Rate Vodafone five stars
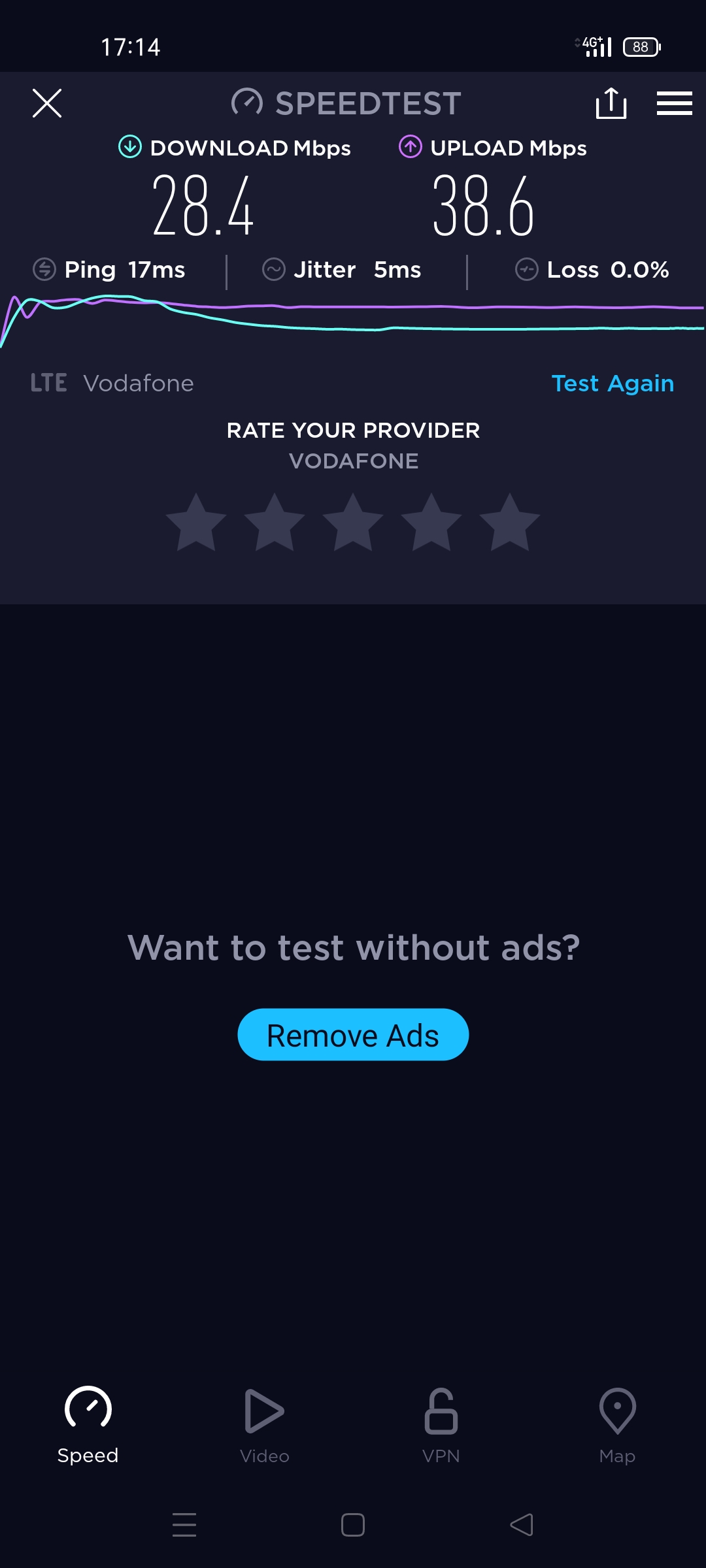The width and height of the screenshot is (706, 1568). click(x=510, y=523)
